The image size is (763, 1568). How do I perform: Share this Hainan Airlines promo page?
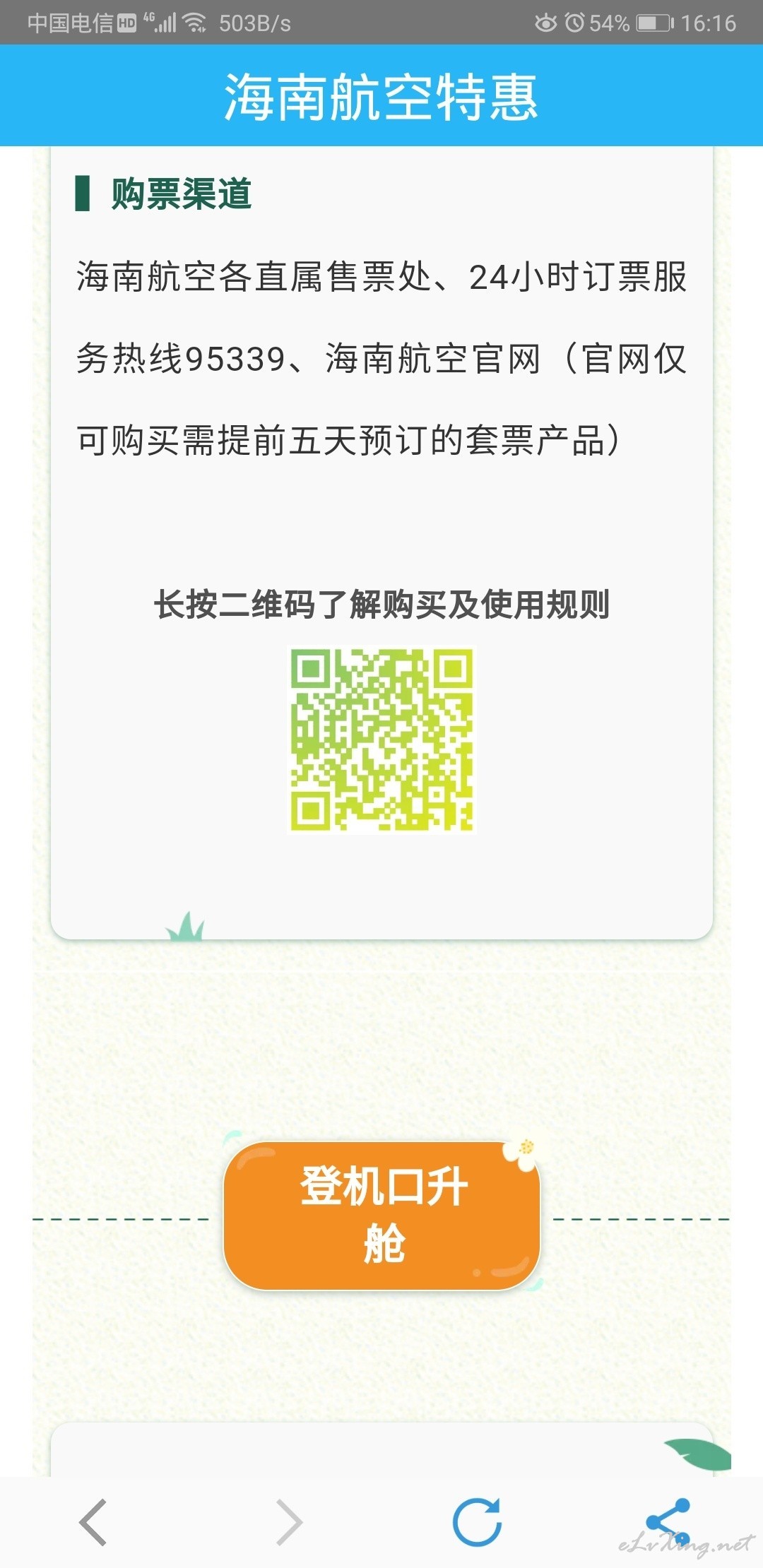668,1522
